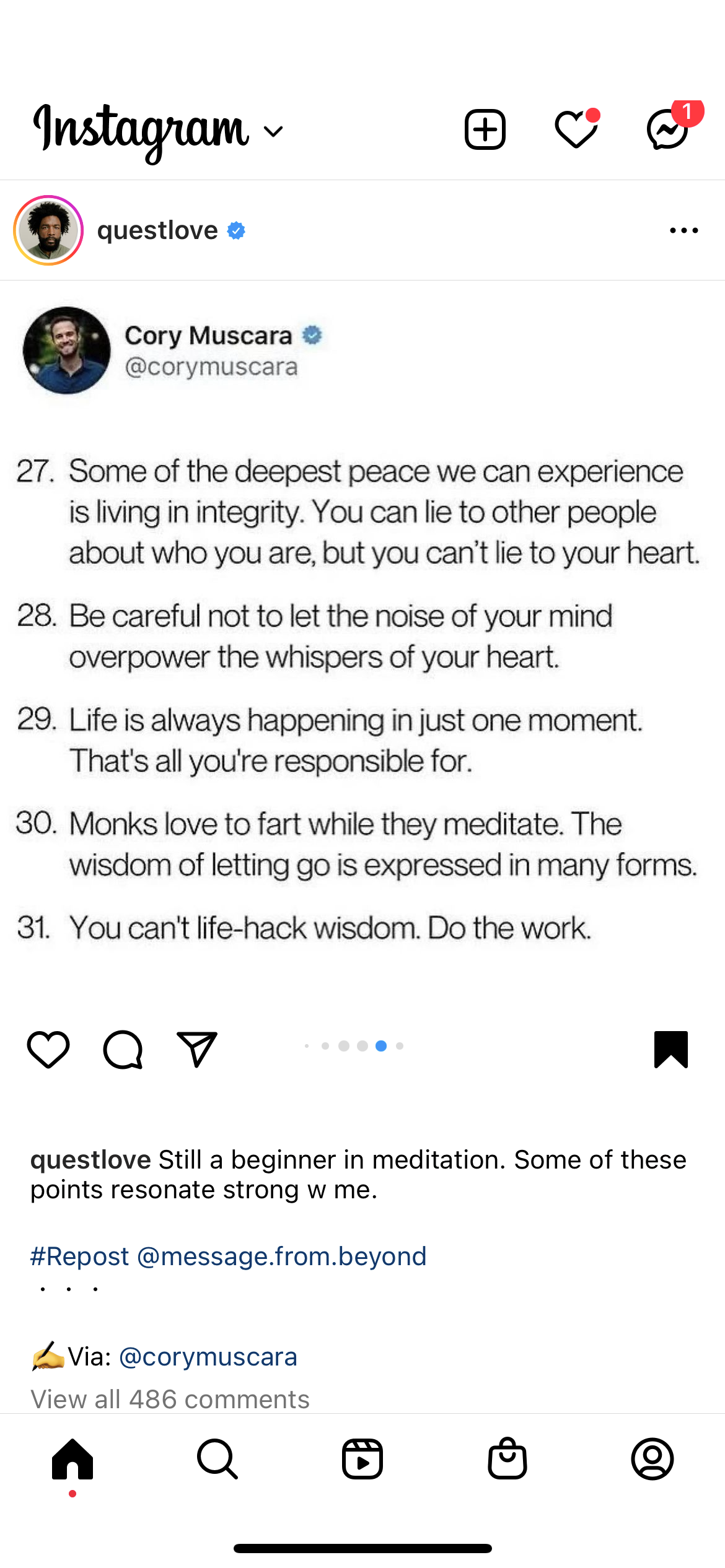
Task: Open the #Repost hashtag
Action: (79, 1257)
